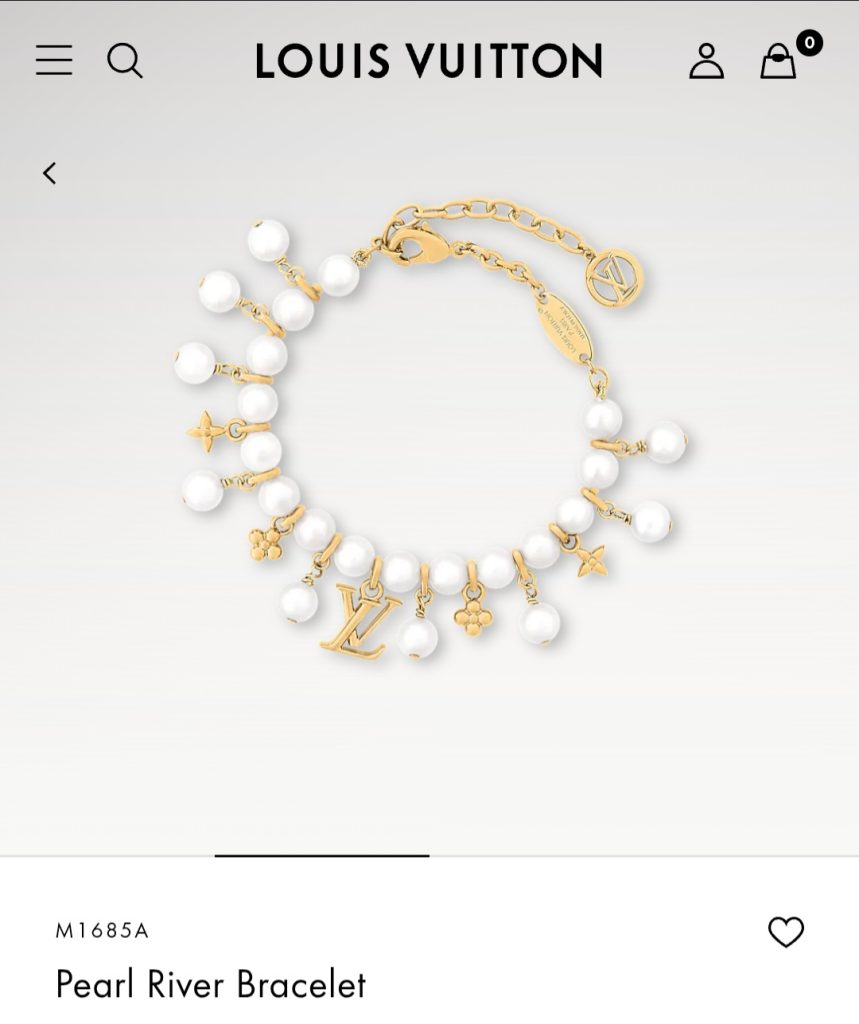Viewport: 859px width, 1024px height.
Task: Add Pearl River Bracelet to wishlist
Action: pyautogui.click(x=785, y=932)
